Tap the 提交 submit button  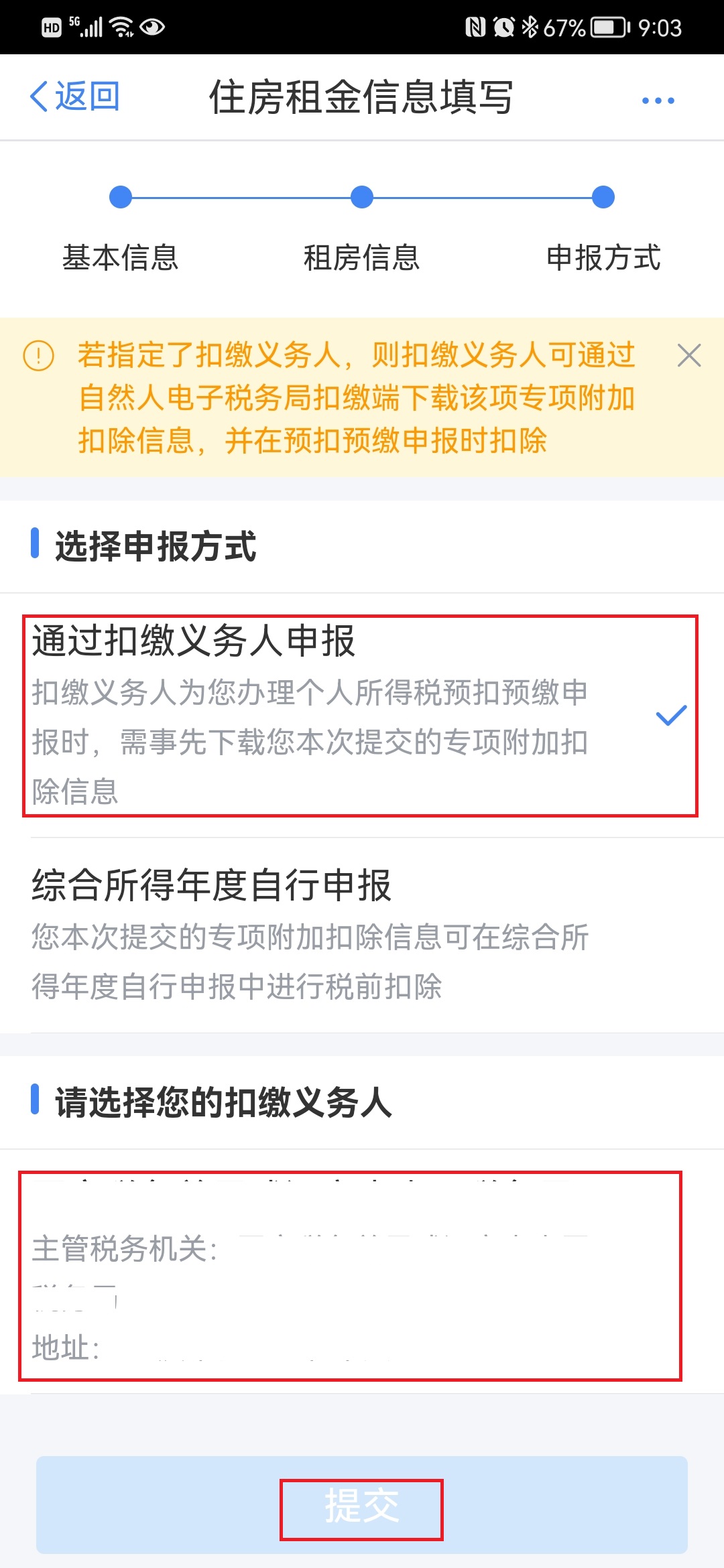pos(361,1505)
